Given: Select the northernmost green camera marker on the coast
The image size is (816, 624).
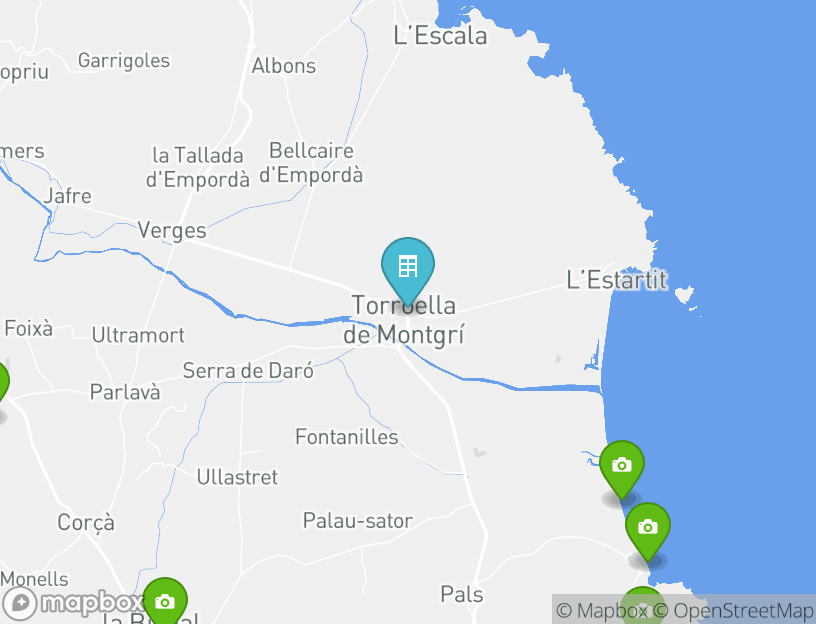Looking at the screenshot, I should [621, 466].
